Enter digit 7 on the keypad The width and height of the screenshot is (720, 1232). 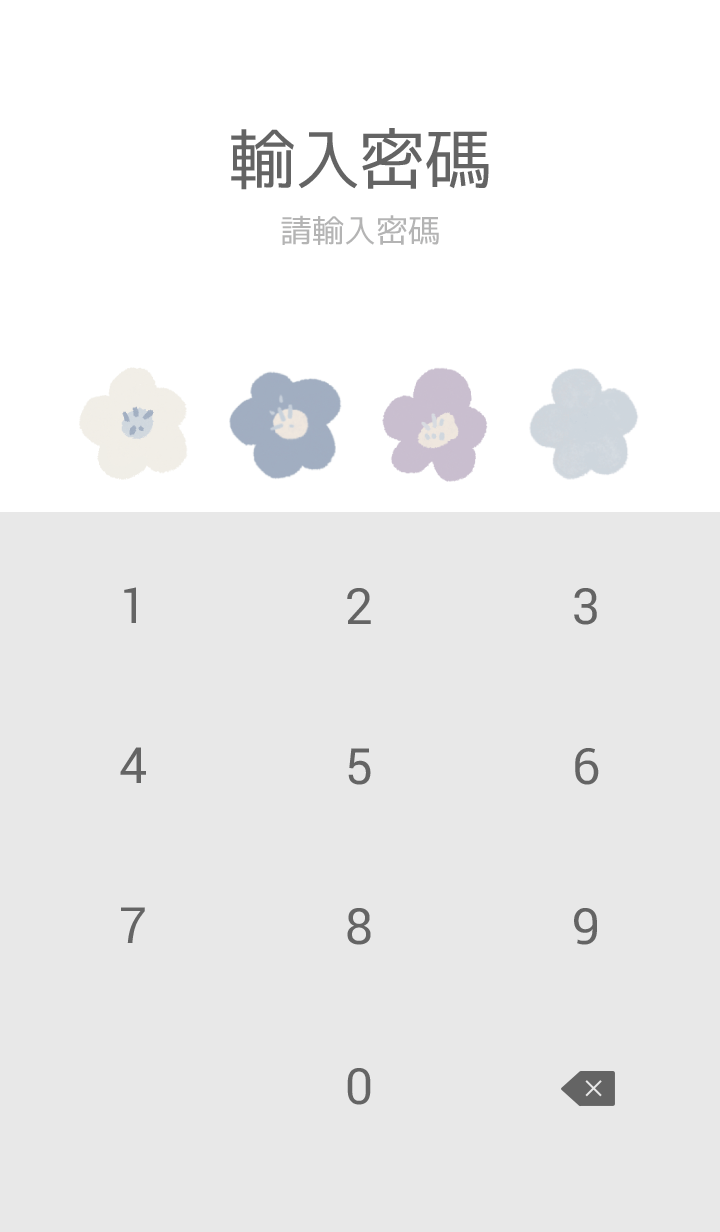pos(132,927)
